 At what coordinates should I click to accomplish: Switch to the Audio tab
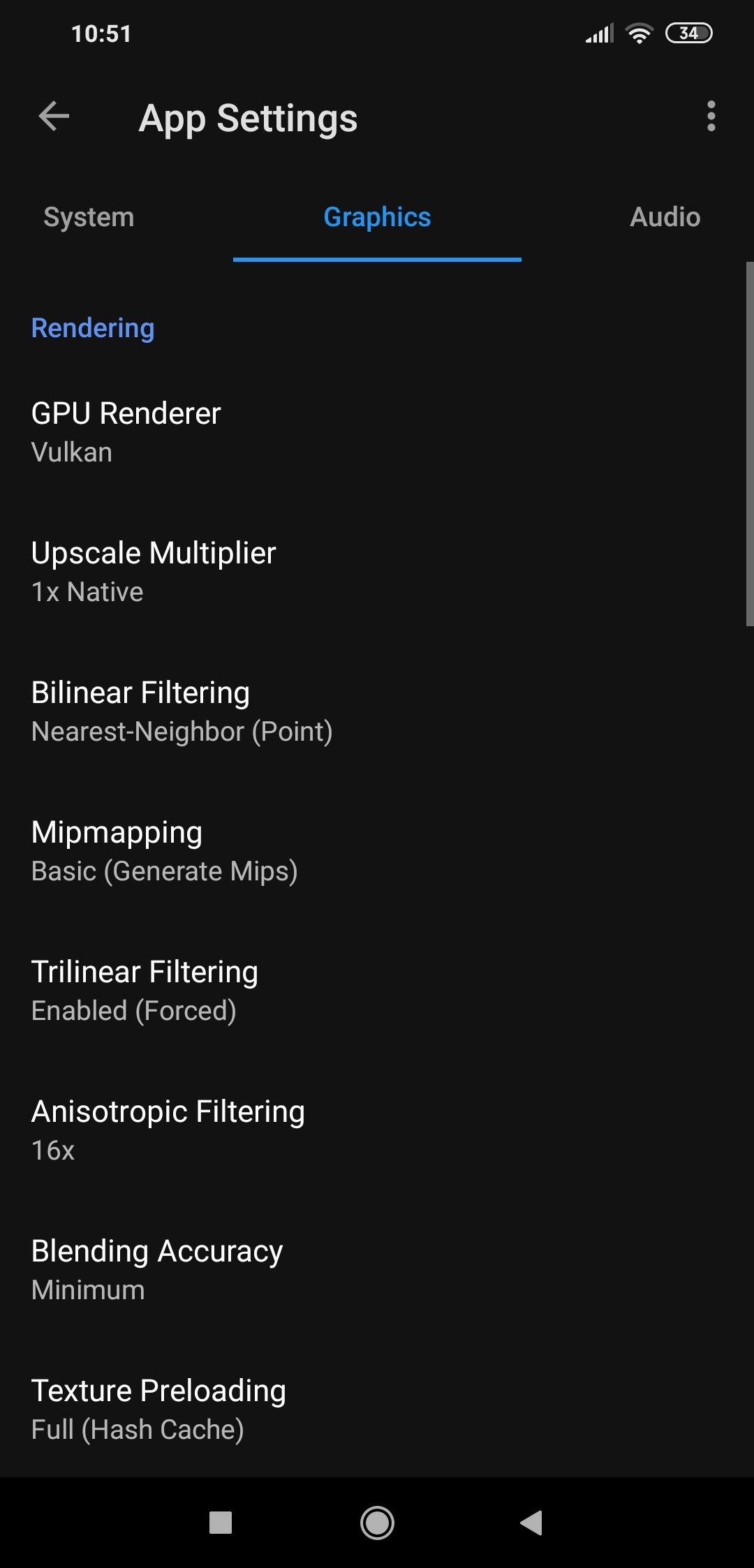click(x=664, y=217)
